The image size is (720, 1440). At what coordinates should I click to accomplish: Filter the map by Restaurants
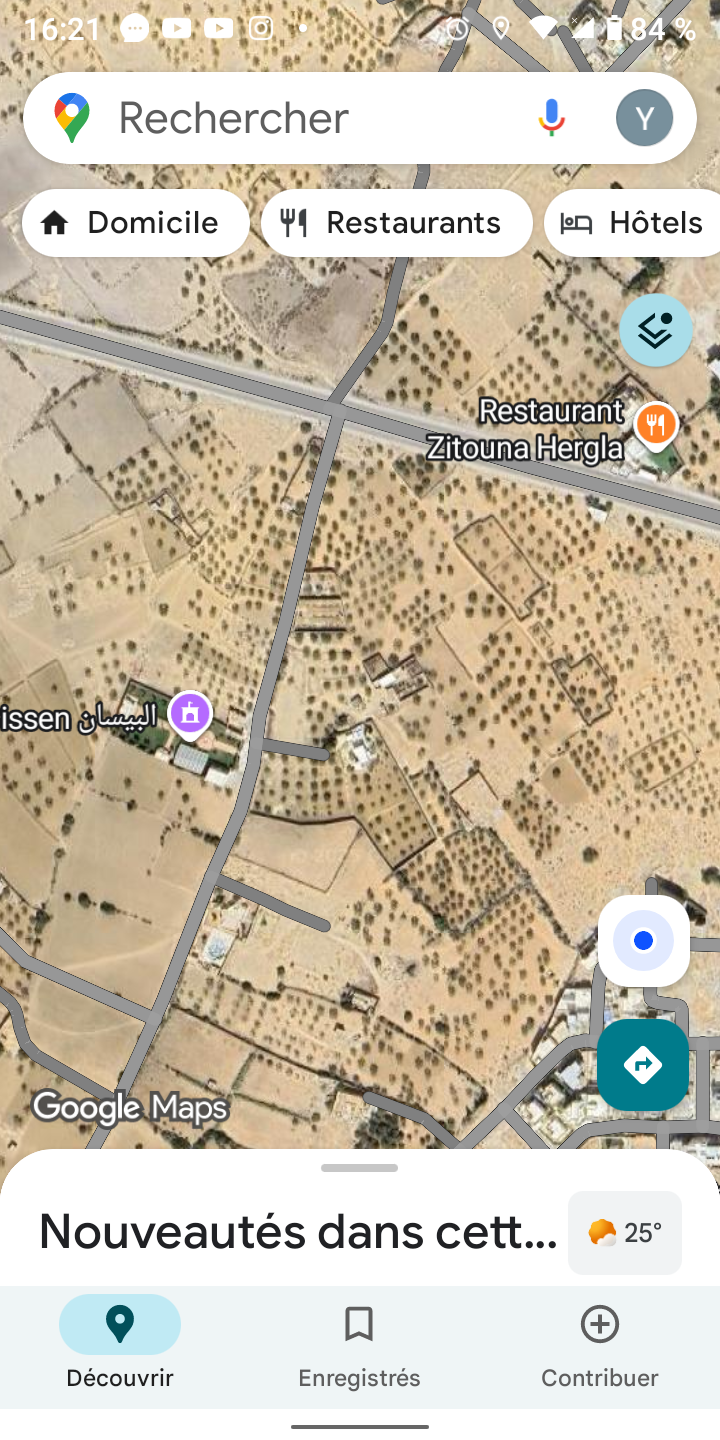tap(396, 223)
